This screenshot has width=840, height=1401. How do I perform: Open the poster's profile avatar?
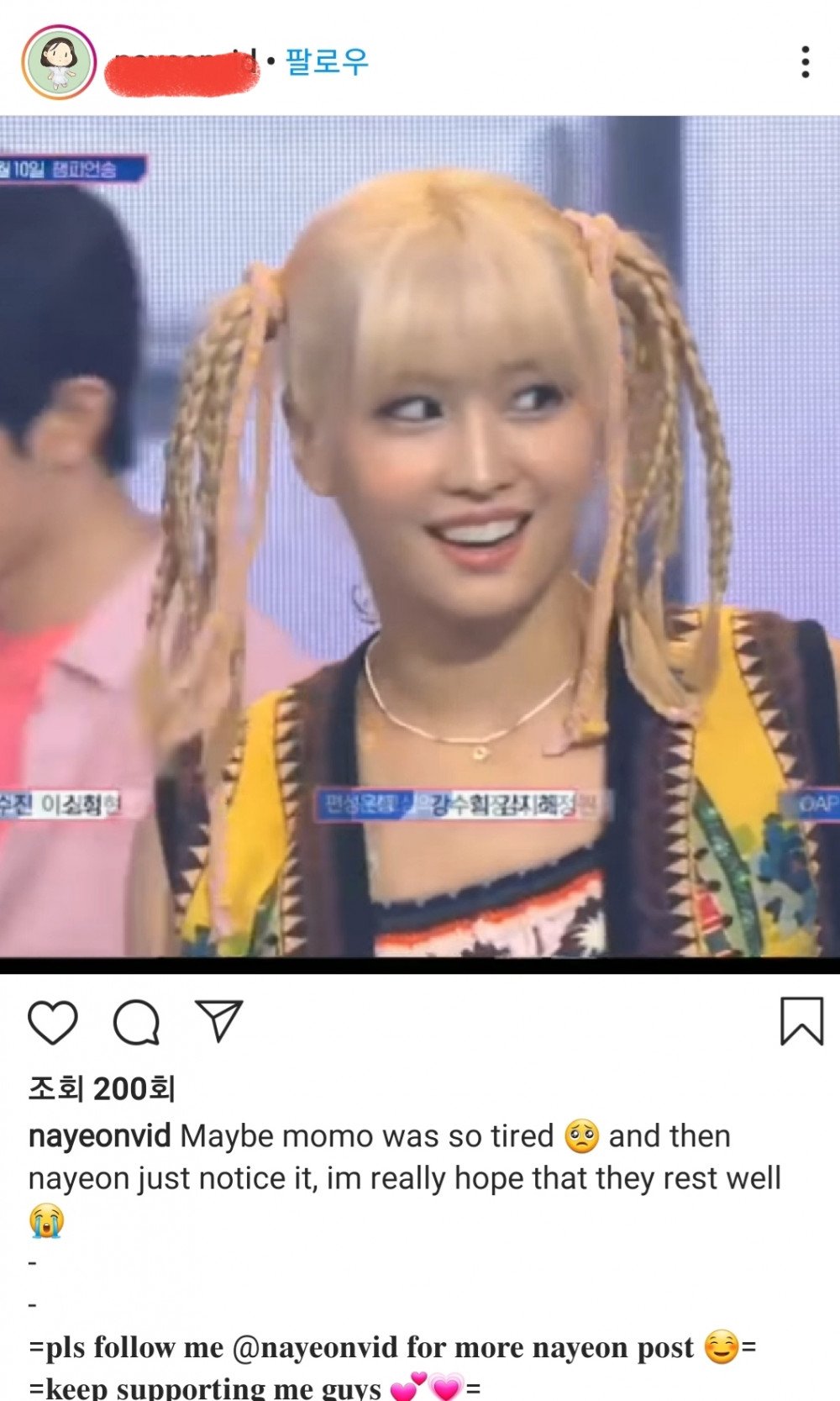[x=59, y=62]
